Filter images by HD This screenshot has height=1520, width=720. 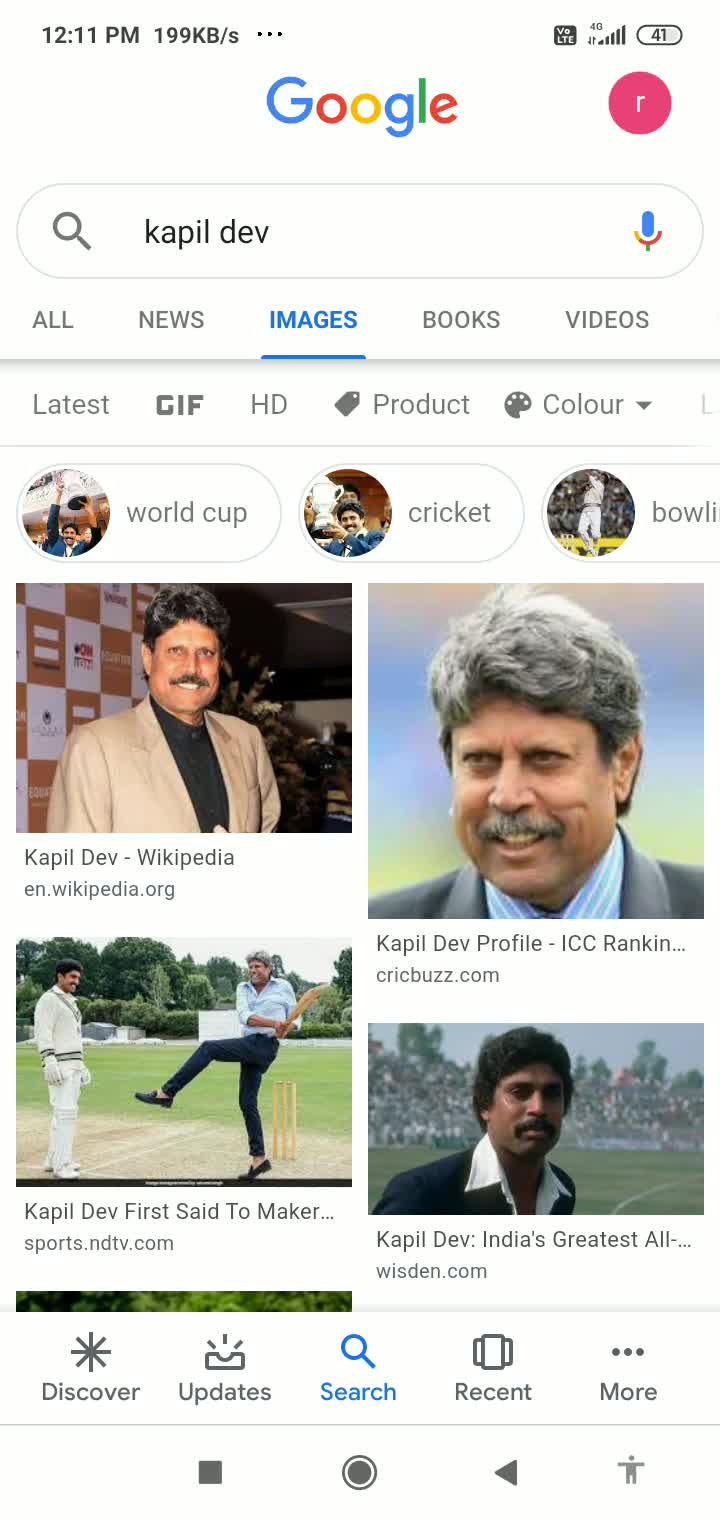[269, 405]
